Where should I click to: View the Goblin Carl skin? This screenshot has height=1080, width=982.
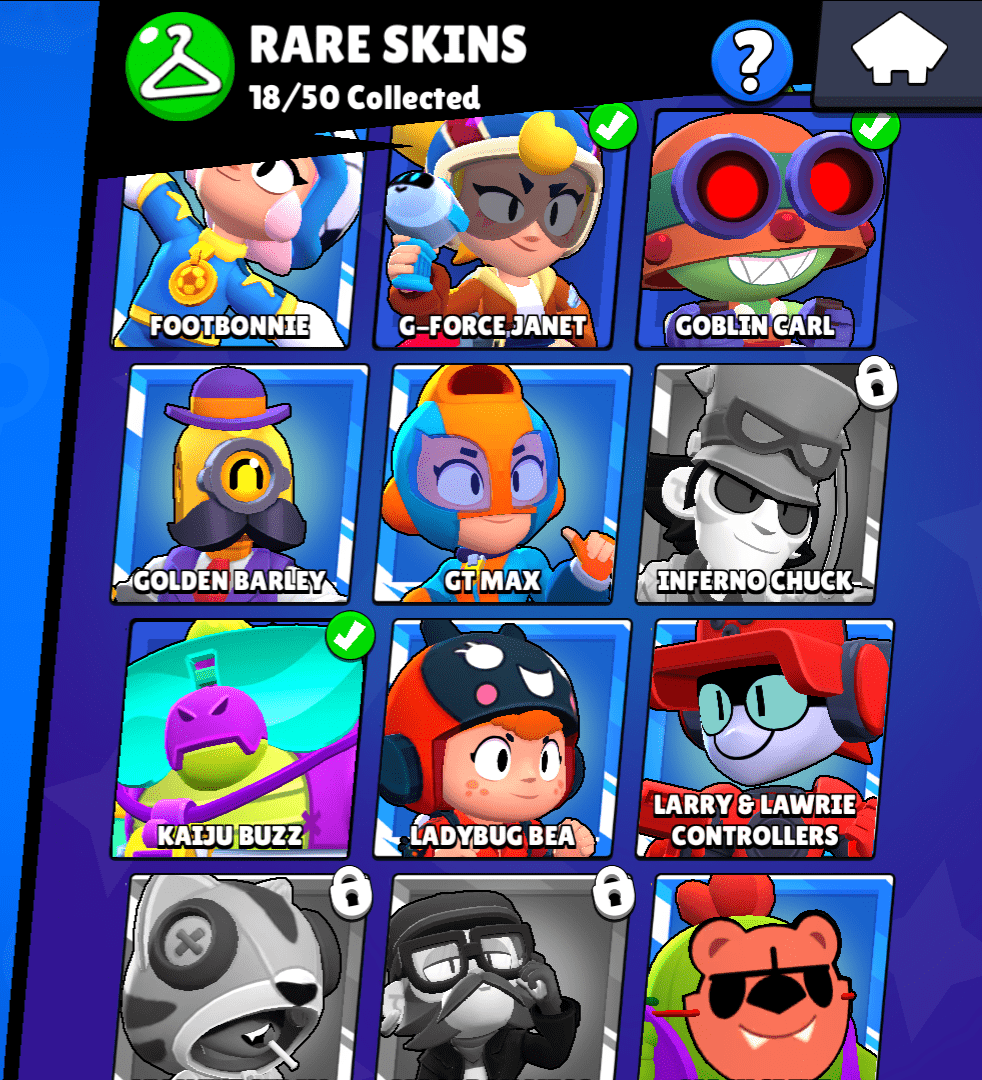click(x=765, y=235)
